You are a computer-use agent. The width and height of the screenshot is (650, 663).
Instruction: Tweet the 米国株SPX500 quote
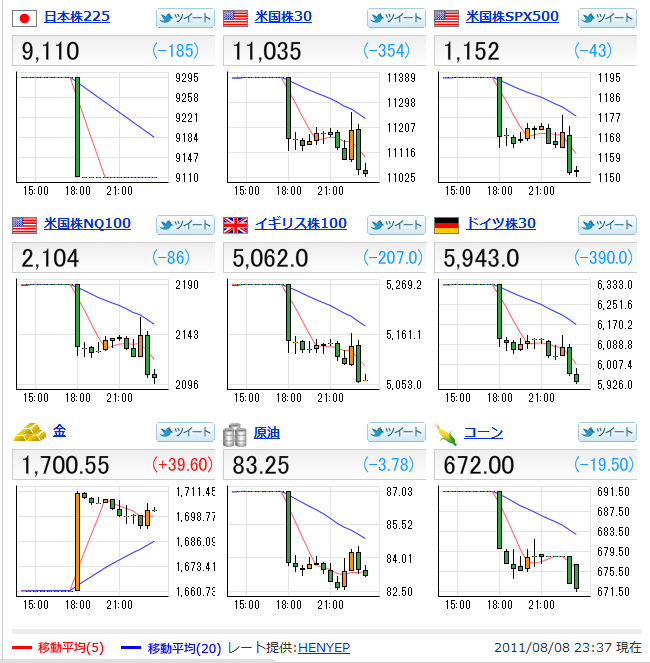(x=607, y=17)
